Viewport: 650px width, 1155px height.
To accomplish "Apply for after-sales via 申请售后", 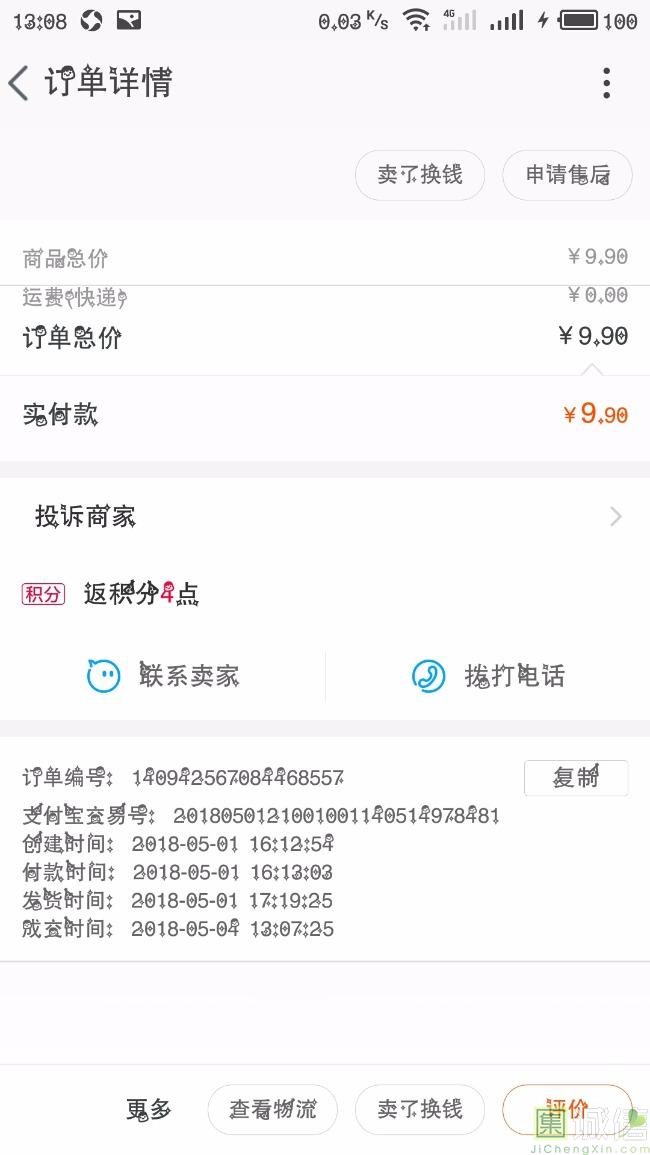I will pyautogui.click(x=567, y=175).
